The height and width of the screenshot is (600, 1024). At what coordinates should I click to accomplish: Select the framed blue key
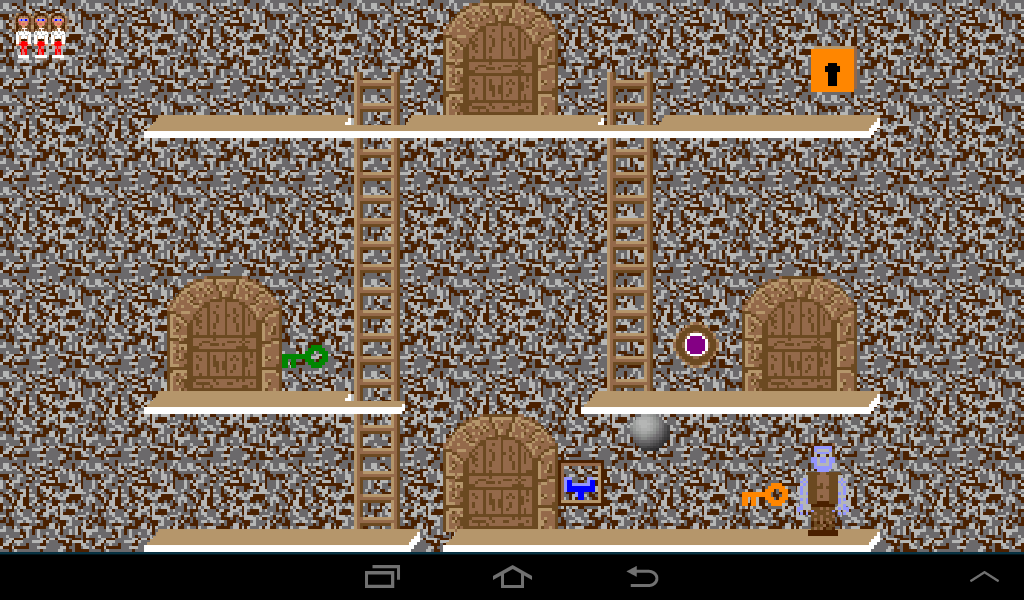click(x=581, y=485)
